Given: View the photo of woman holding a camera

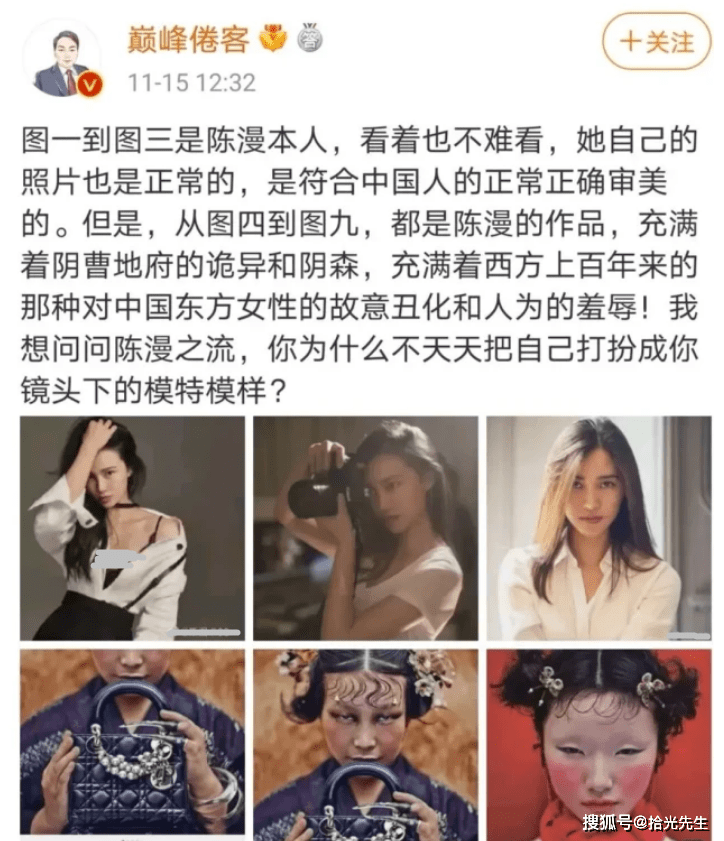Looking at the screenshot, I should click(365, 528).
